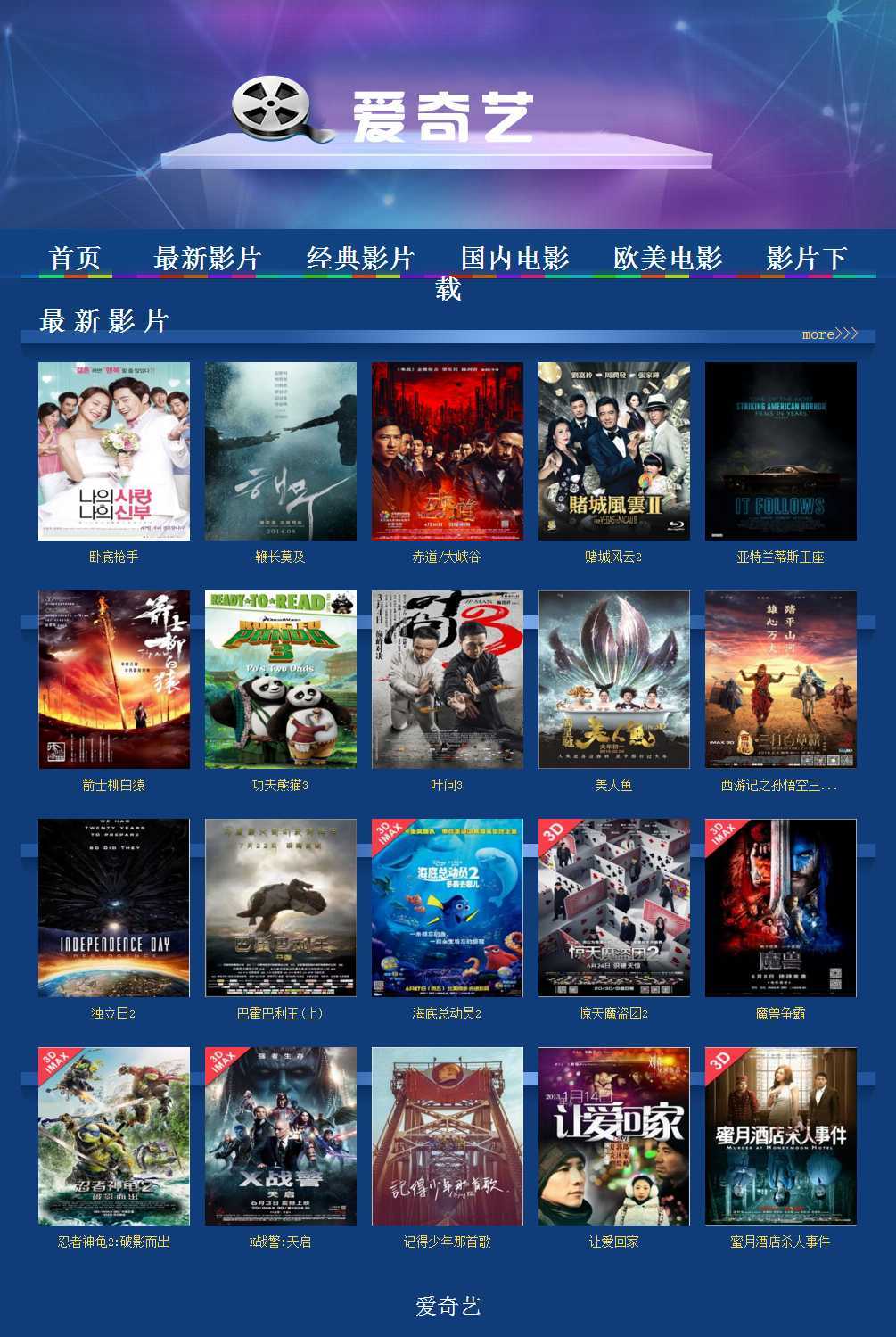Screen dimensions: 896x1337
Task: View the 魔兽争霸 movie poster
Action: point(781,908)
